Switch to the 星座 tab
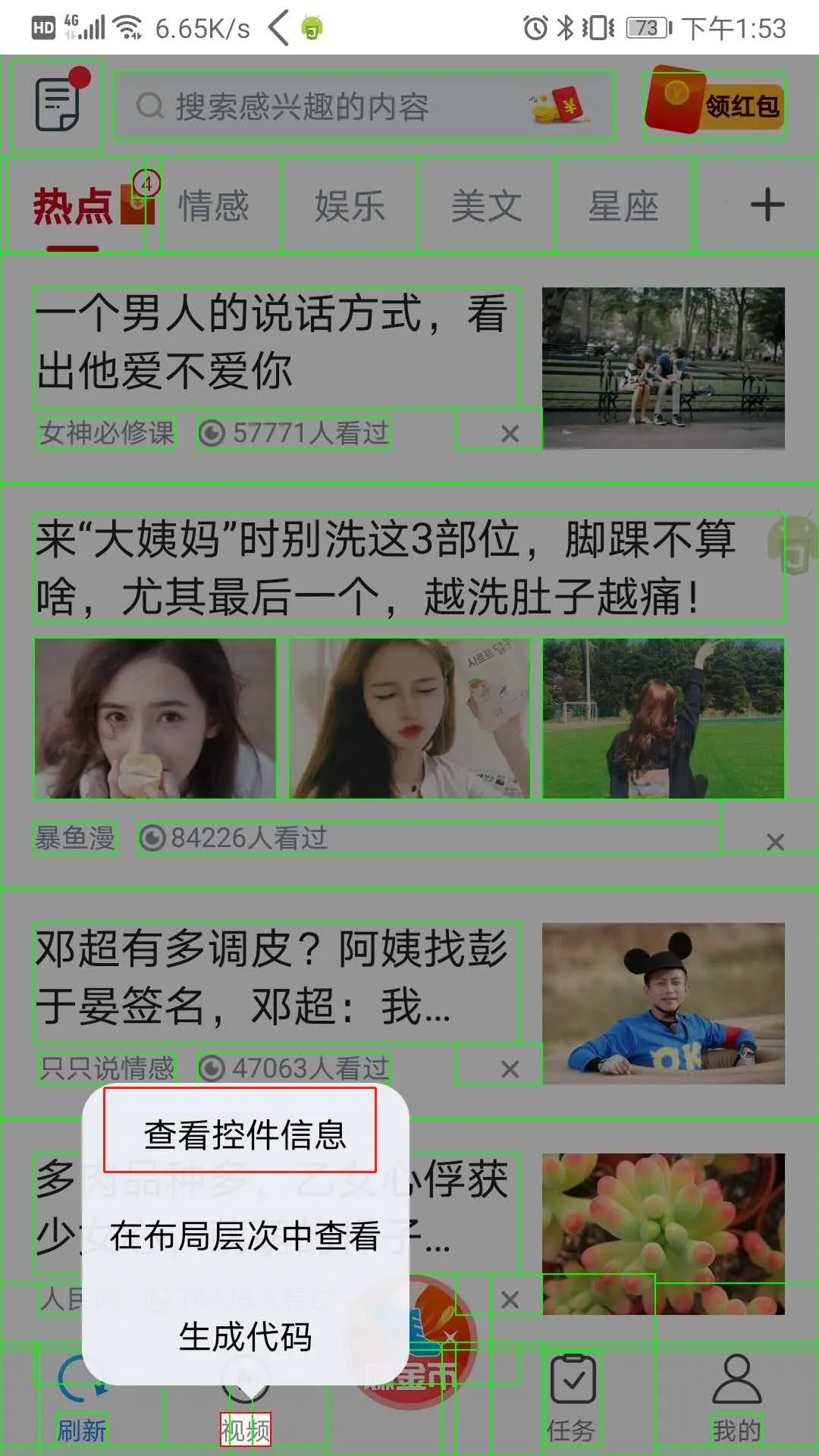The width and height of the screenshot is (819, 1456). 623,206
